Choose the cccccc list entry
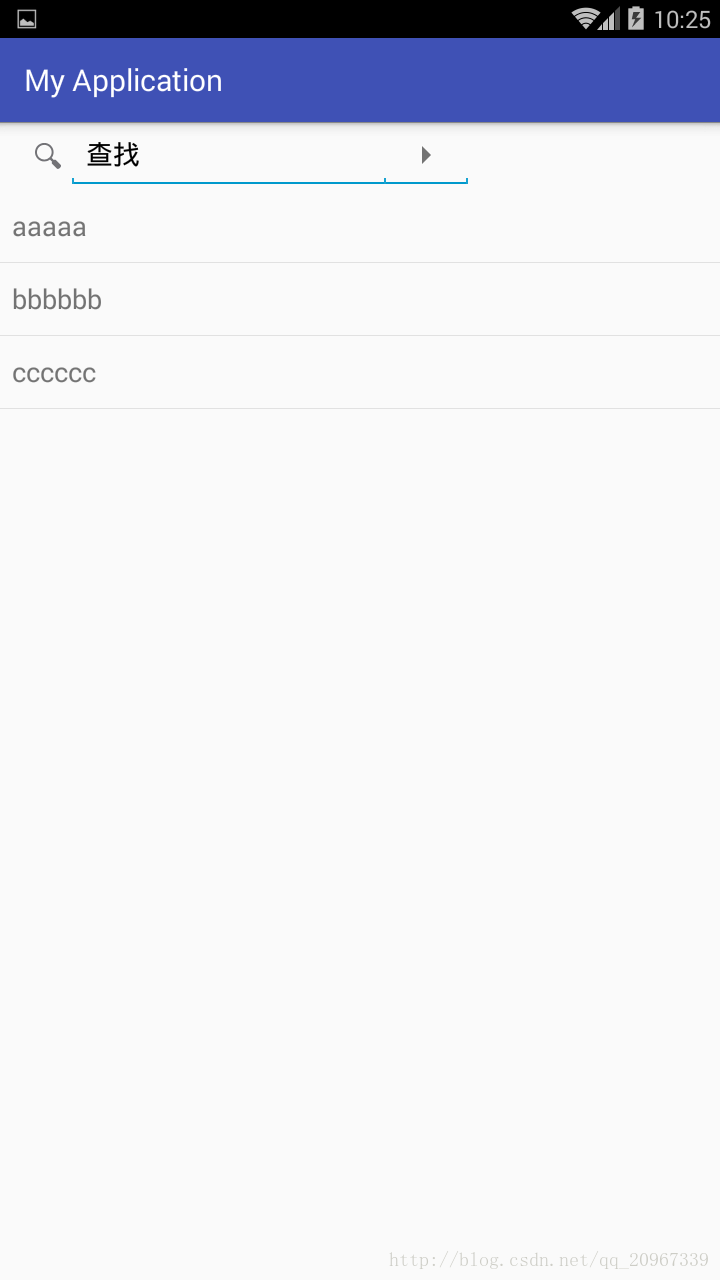Viewport: 720px width, 1280px height. click(x=360, y=373)
